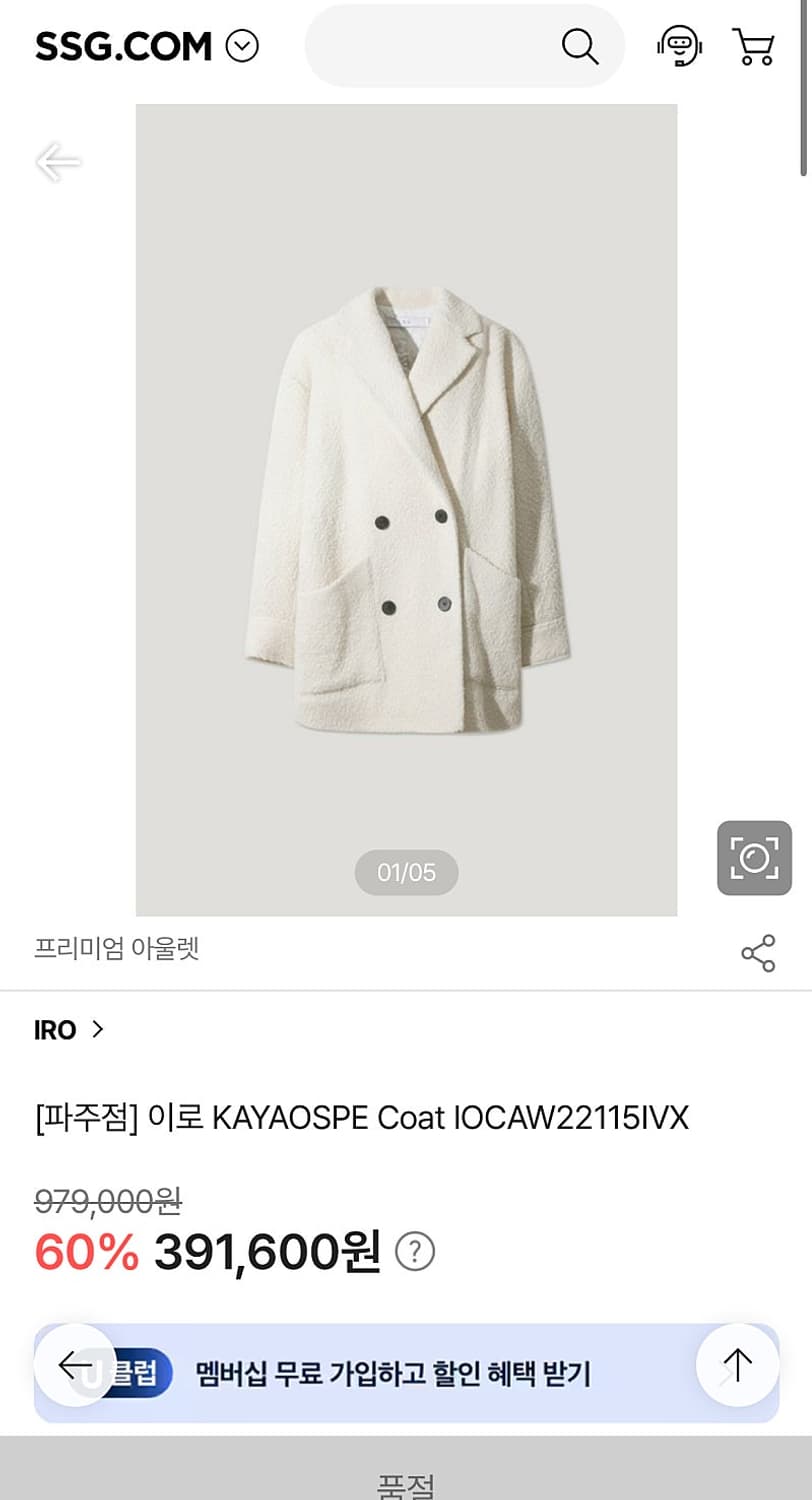Tap the discount explanation question mark icon

pos(417,1251)
